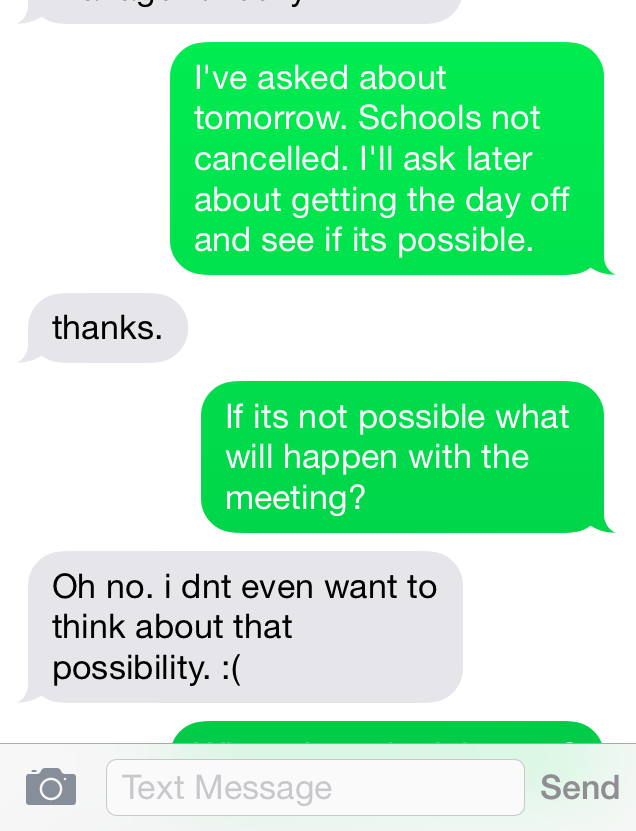This screenshot has height=831, width=636.
Task: Open the camera attachment icon
Action: pos(51,787)
